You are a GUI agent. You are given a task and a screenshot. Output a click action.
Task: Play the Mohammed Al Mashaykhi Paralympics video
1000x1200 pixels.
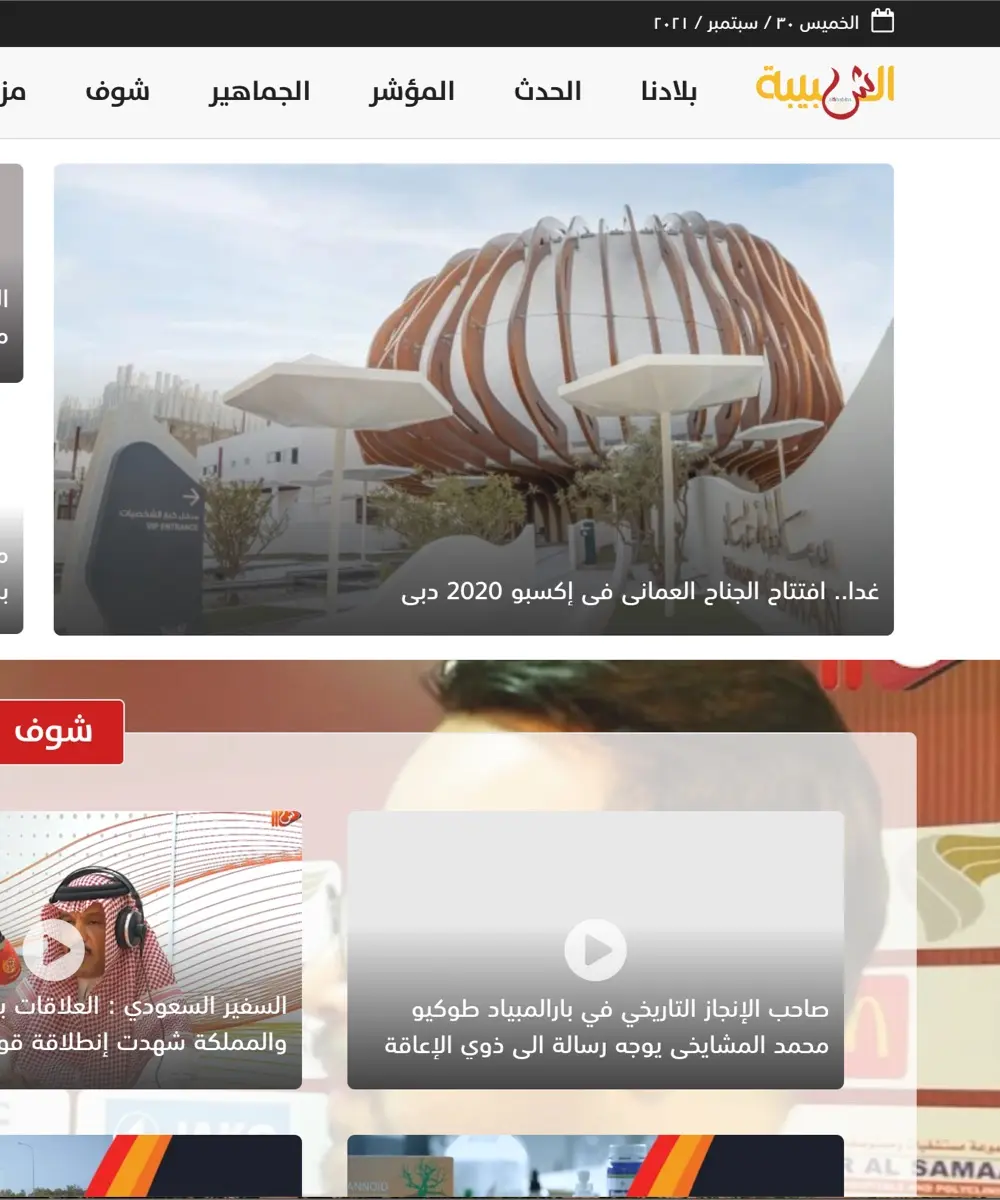pyautogui.click(x=595, y=950)
